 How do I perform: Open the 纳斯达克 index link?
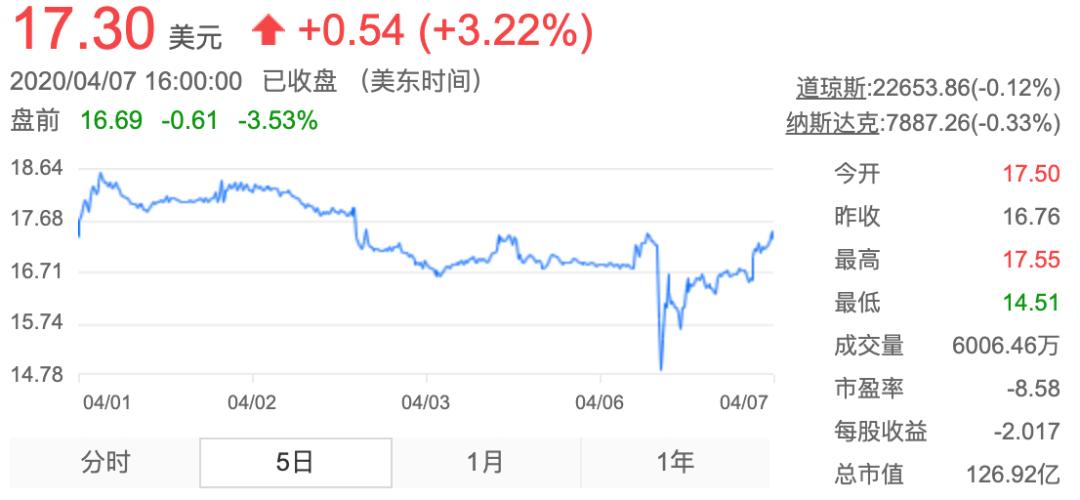832,123
